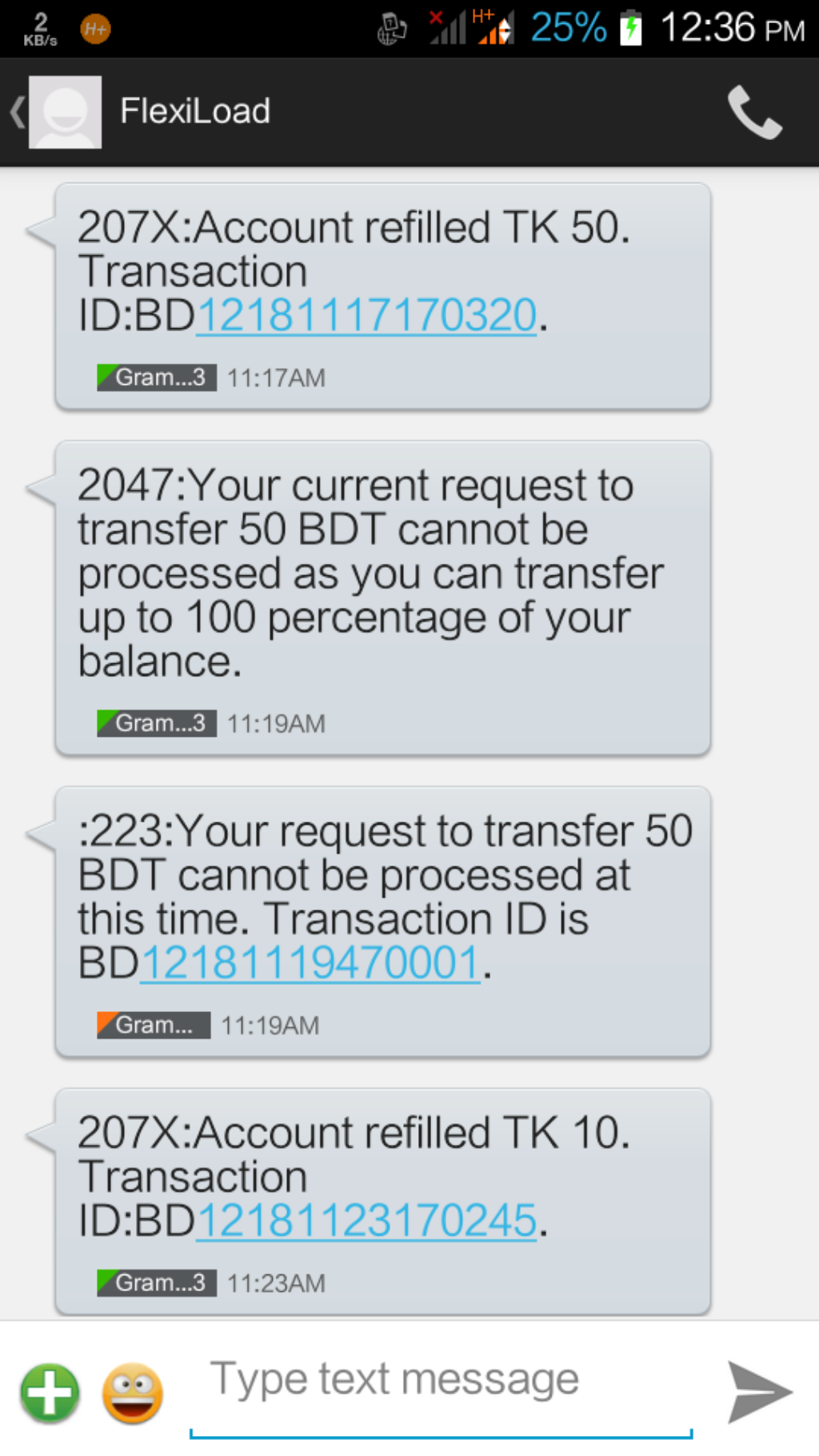819x1456 pixels.
Task: Add attachment with green plus icon
Action: (x=50, y=1393)
